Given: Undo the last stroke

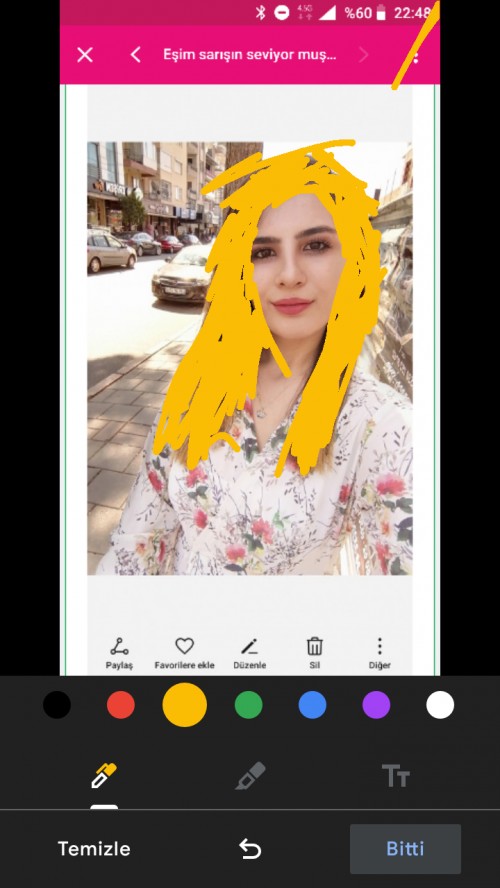Looking at the screenshot, I should coord(250,848).
